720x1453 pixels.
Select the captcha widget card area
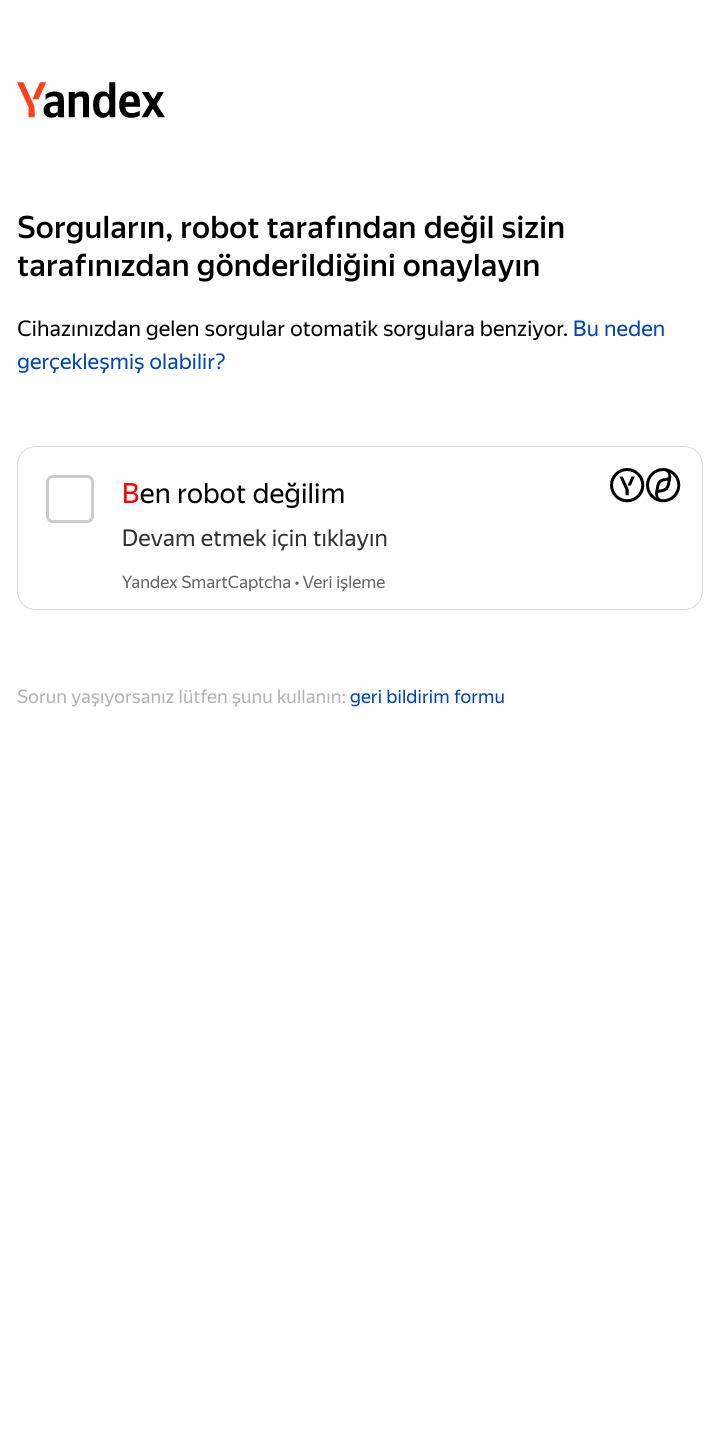pyautogui.click(x=360, y=527)
